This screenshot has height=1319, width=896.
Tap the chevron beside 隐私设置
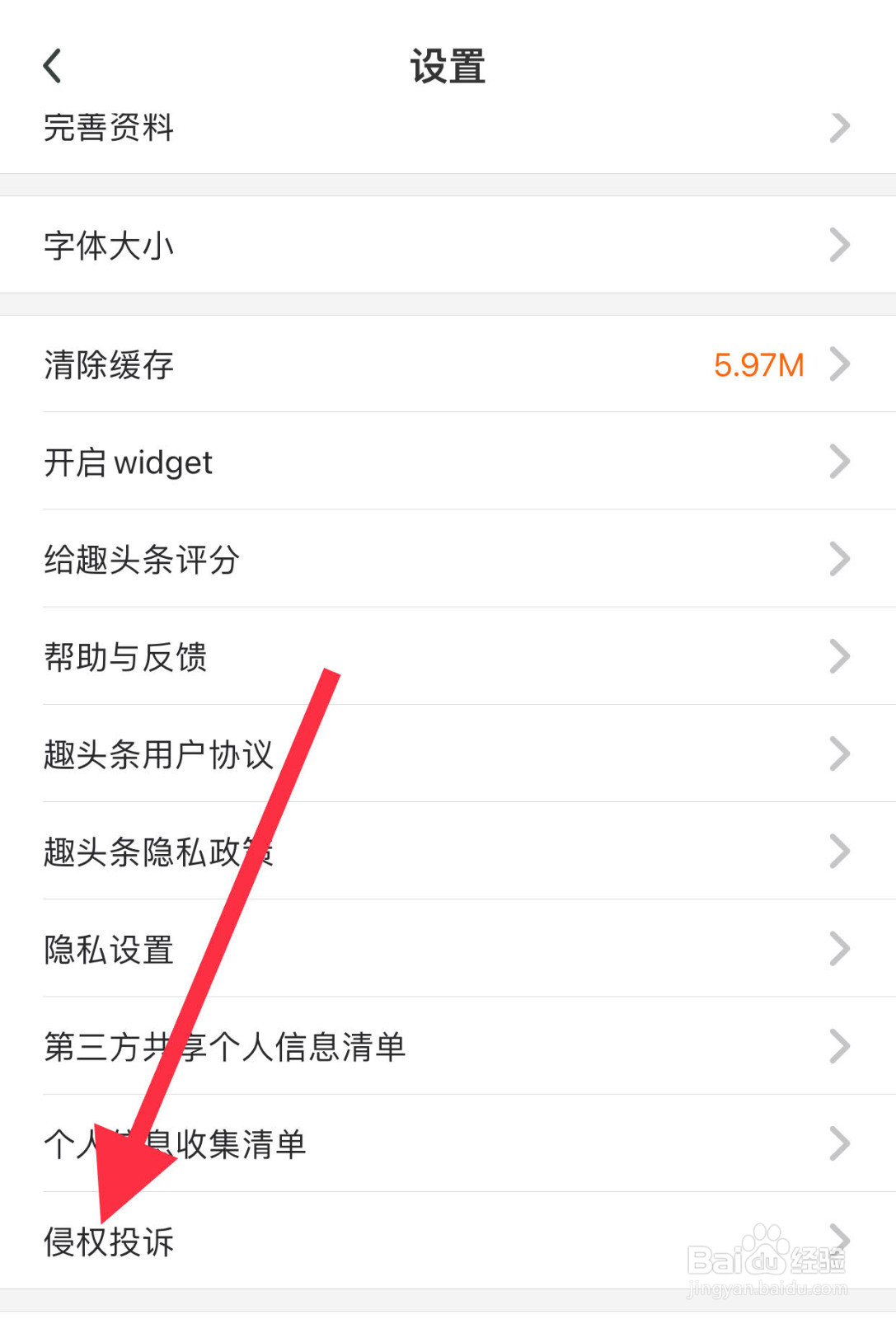pyautogui.click(x=839, y=949)
